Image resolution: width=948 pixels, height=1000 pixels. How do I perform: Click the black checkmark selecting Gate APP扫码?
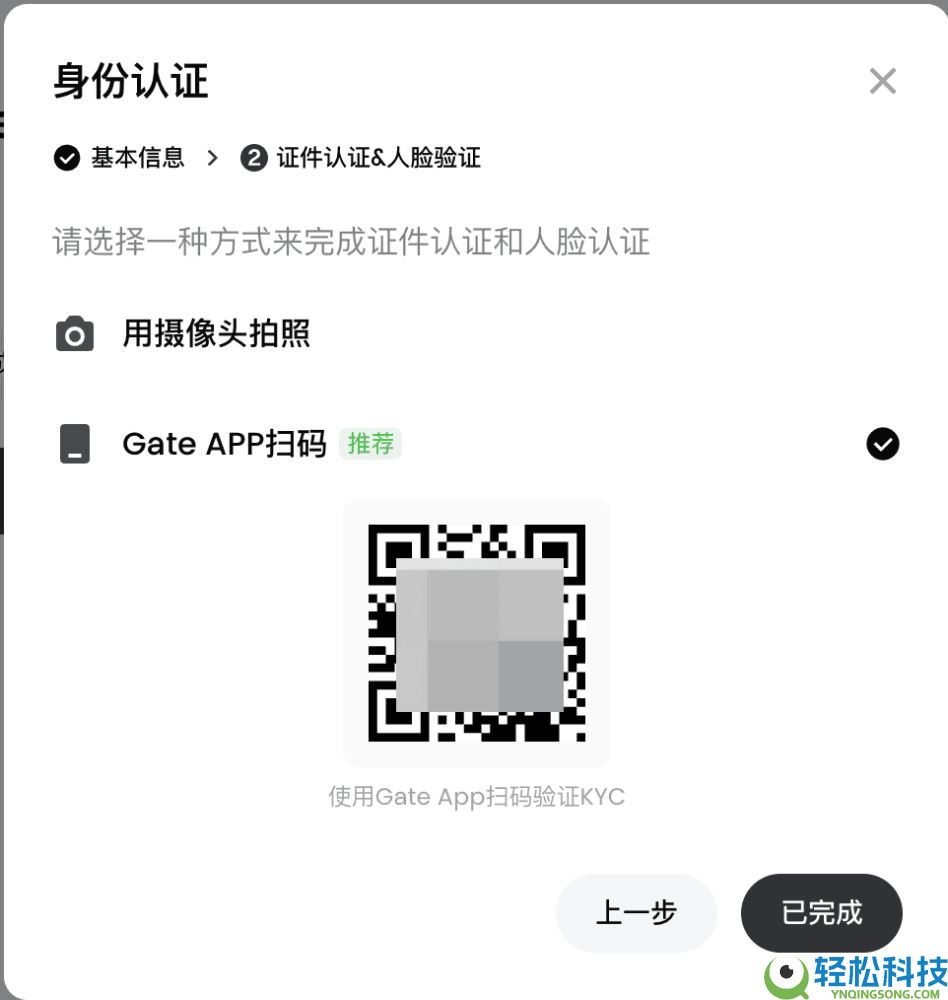click(x=881, y=443)
